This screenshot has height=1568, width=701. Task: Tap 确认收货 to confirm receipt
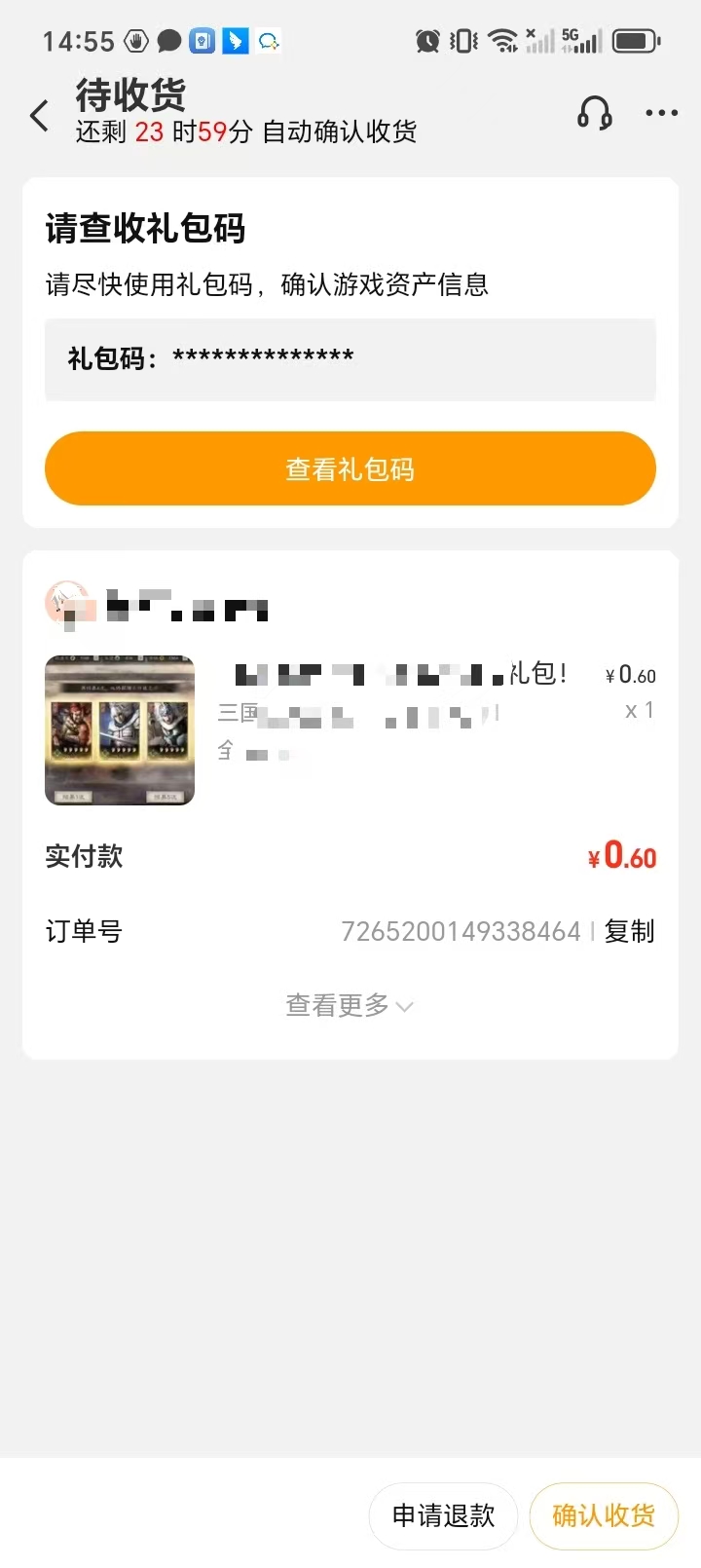604,1515
